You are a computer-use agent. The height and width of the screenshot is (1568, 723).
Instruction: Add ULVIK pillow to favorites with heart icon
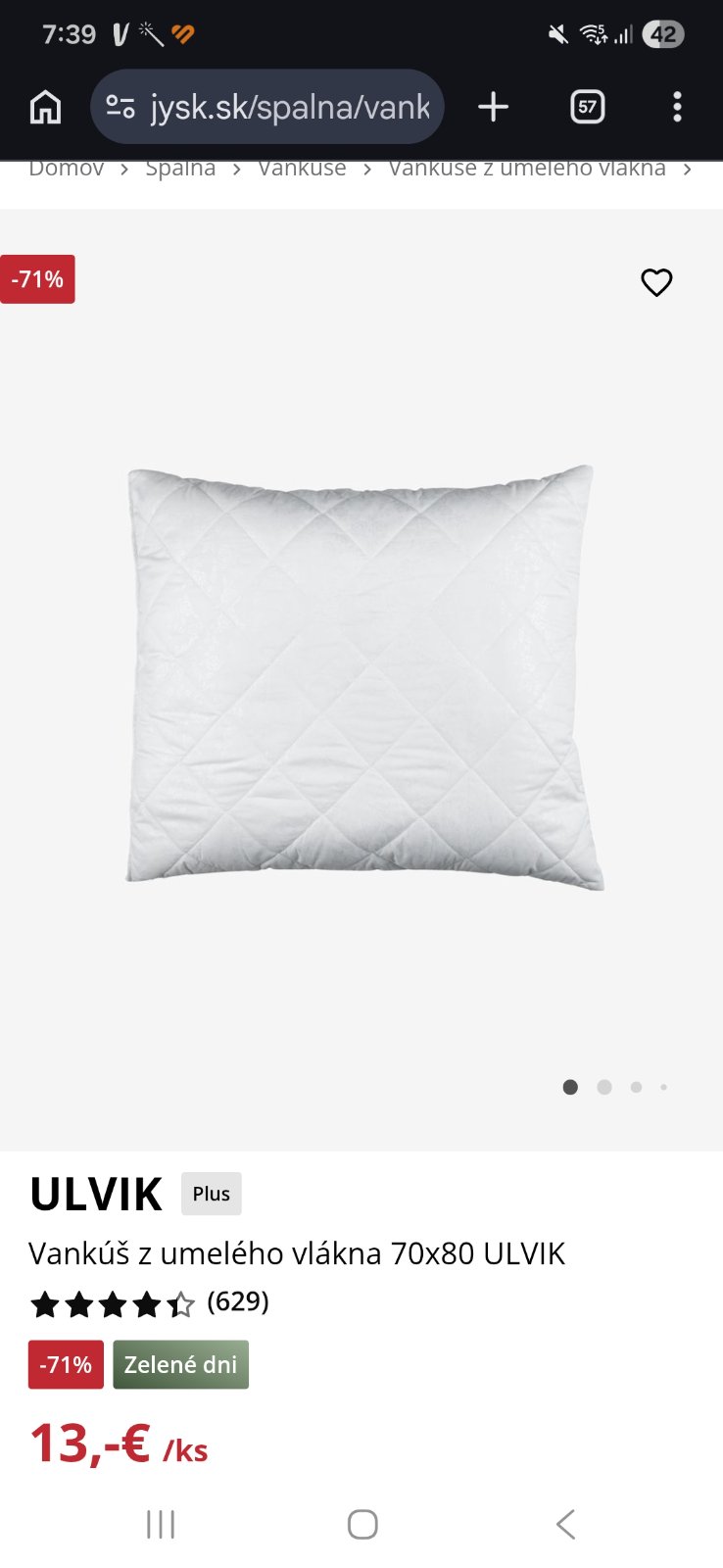[656, 282]
